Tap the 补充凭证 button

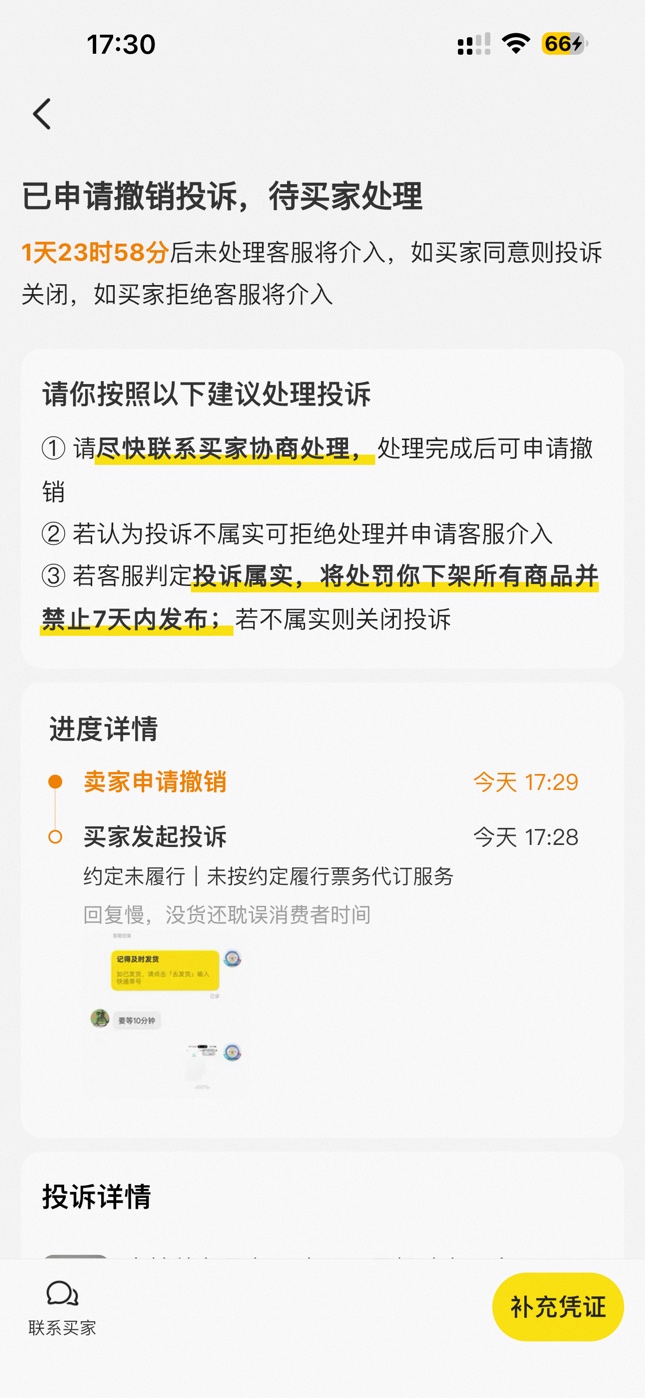[x=557, y=1306]
